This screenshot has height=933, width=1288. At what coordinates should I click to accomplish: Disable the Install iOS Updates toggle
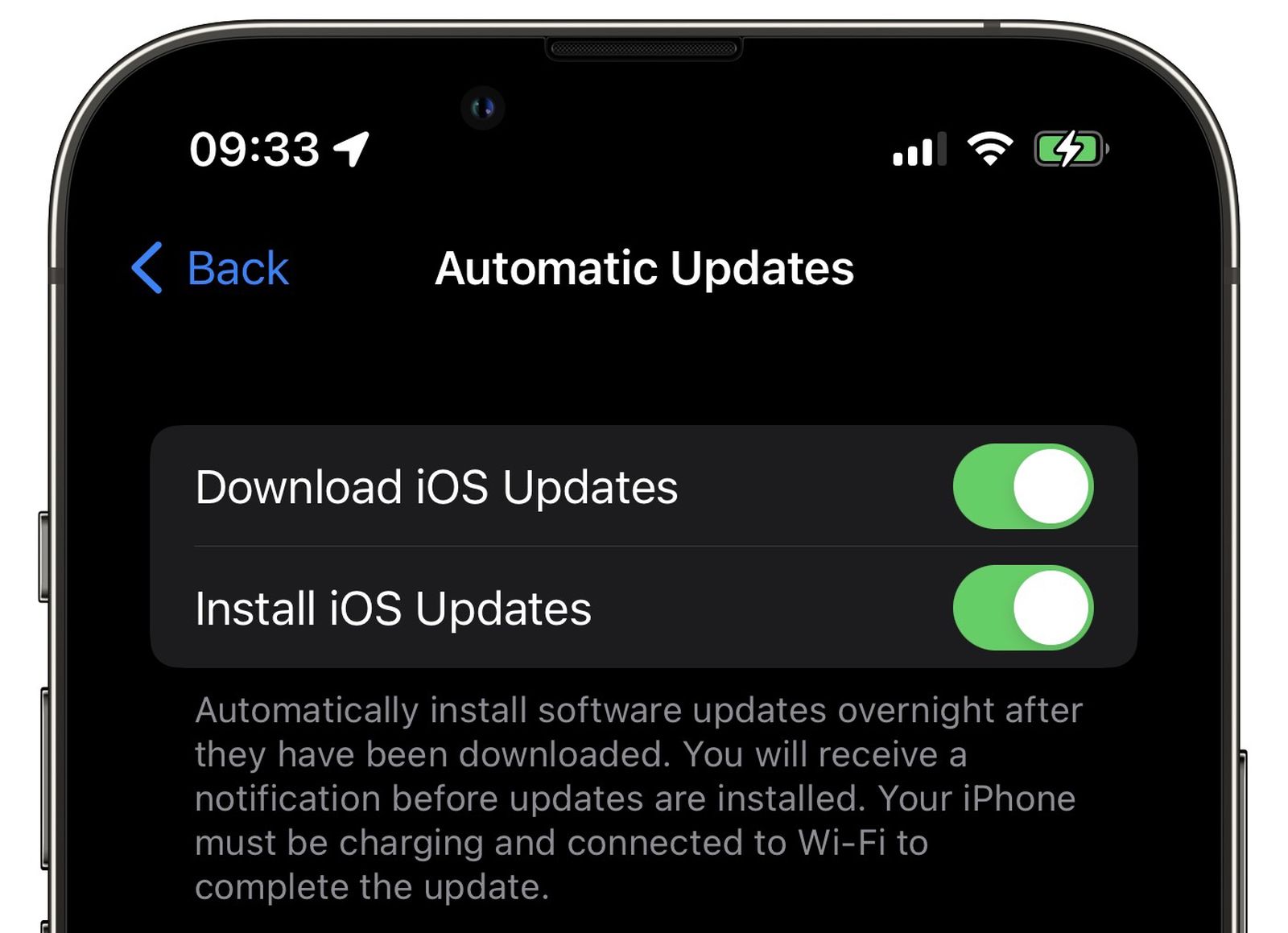tap(1022, 608)
